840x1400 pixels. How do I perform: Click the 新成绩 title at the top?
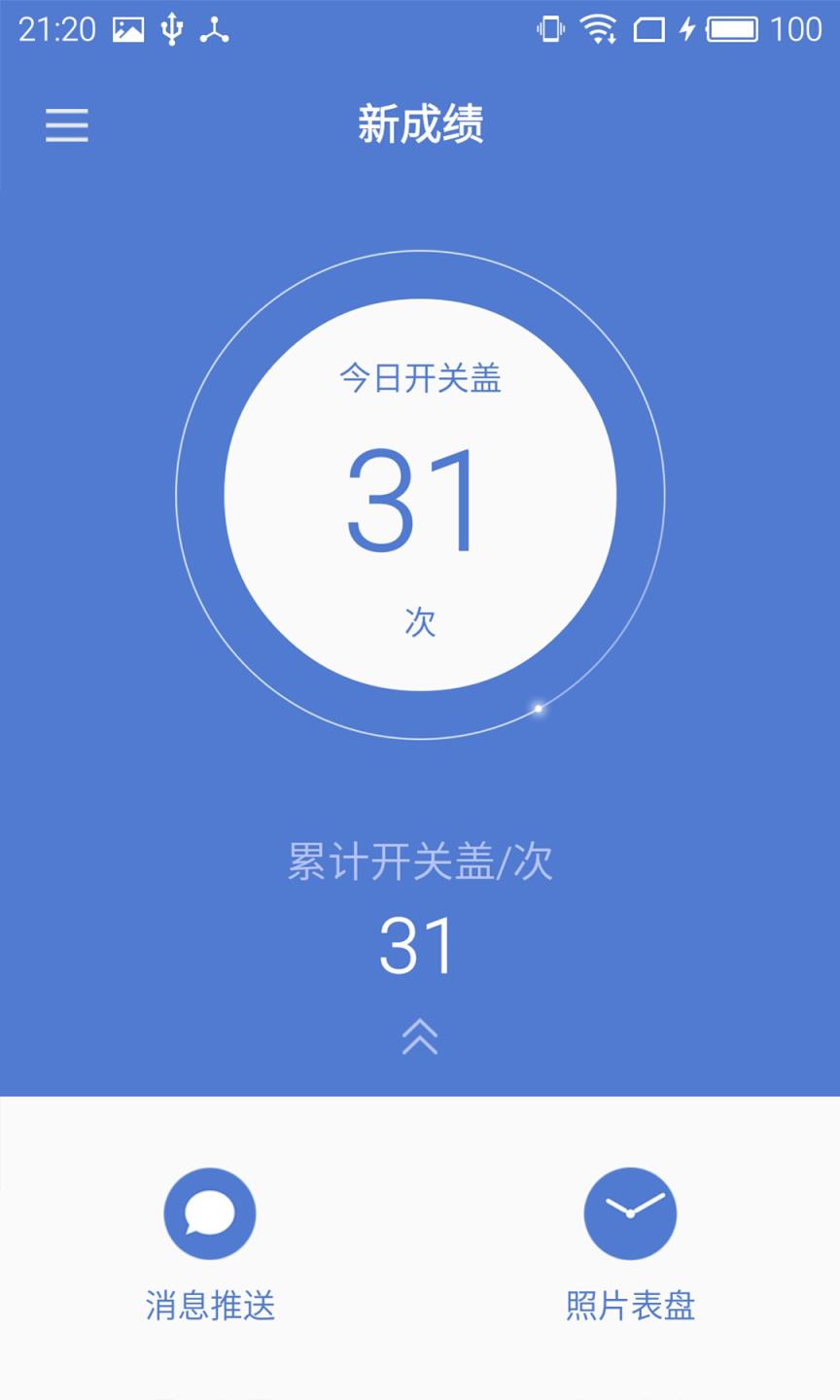click(420, 126)
